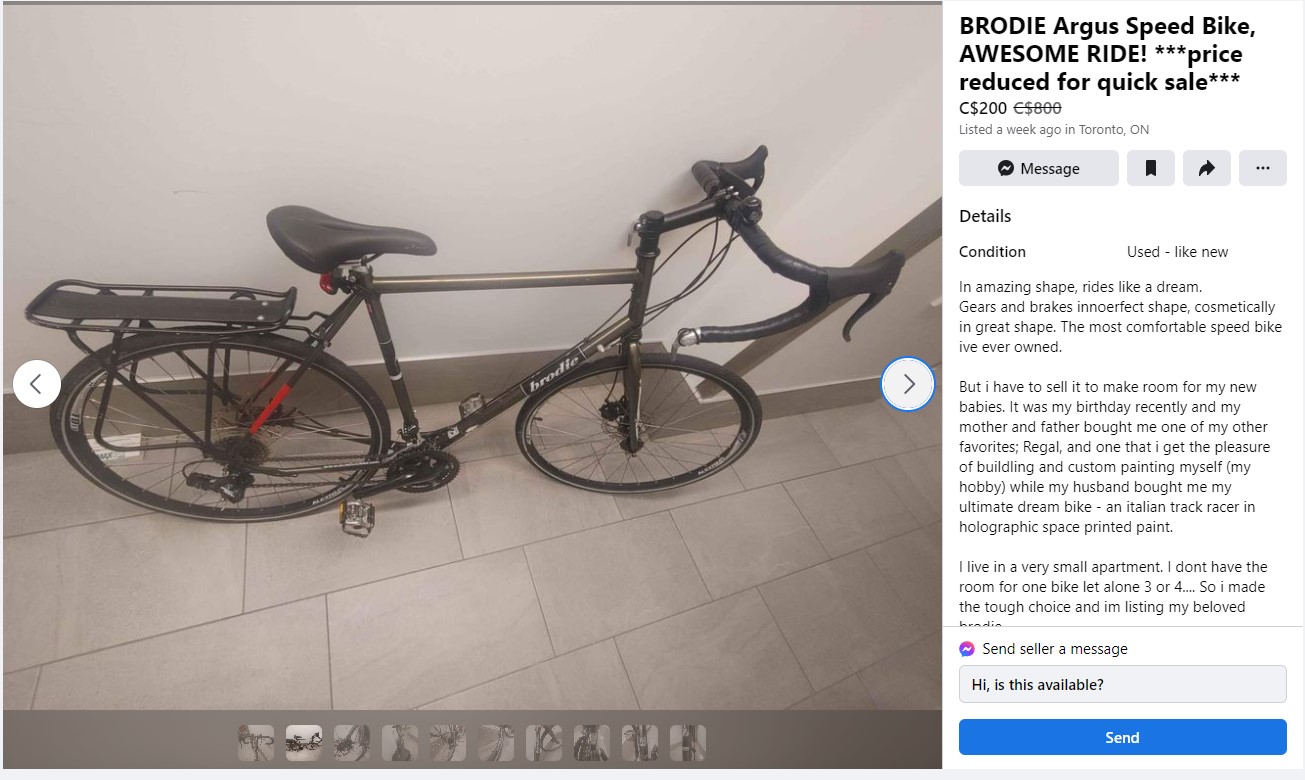Share this listing

click(1206, 168)
